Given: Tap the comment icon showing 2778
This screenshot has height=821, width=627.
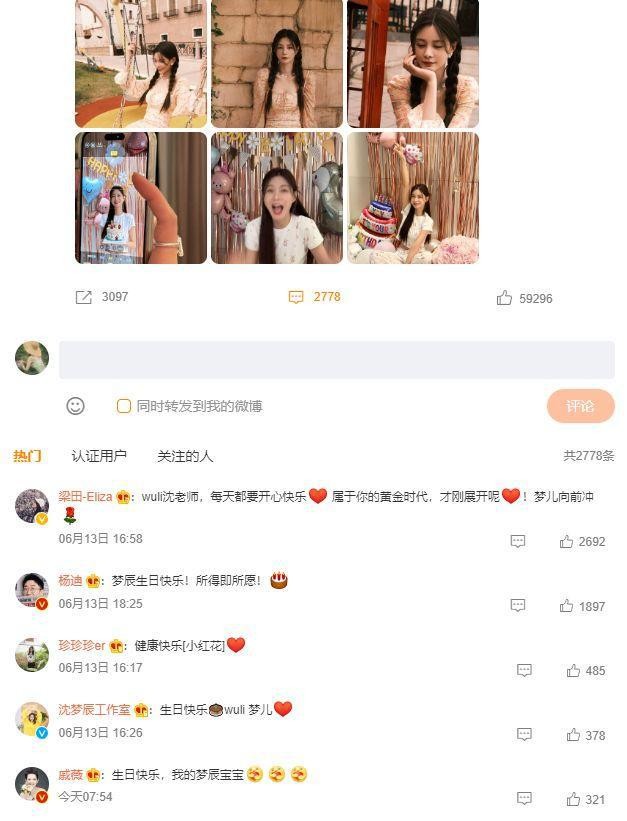Looking at the screenshot, I should [296, 297].
